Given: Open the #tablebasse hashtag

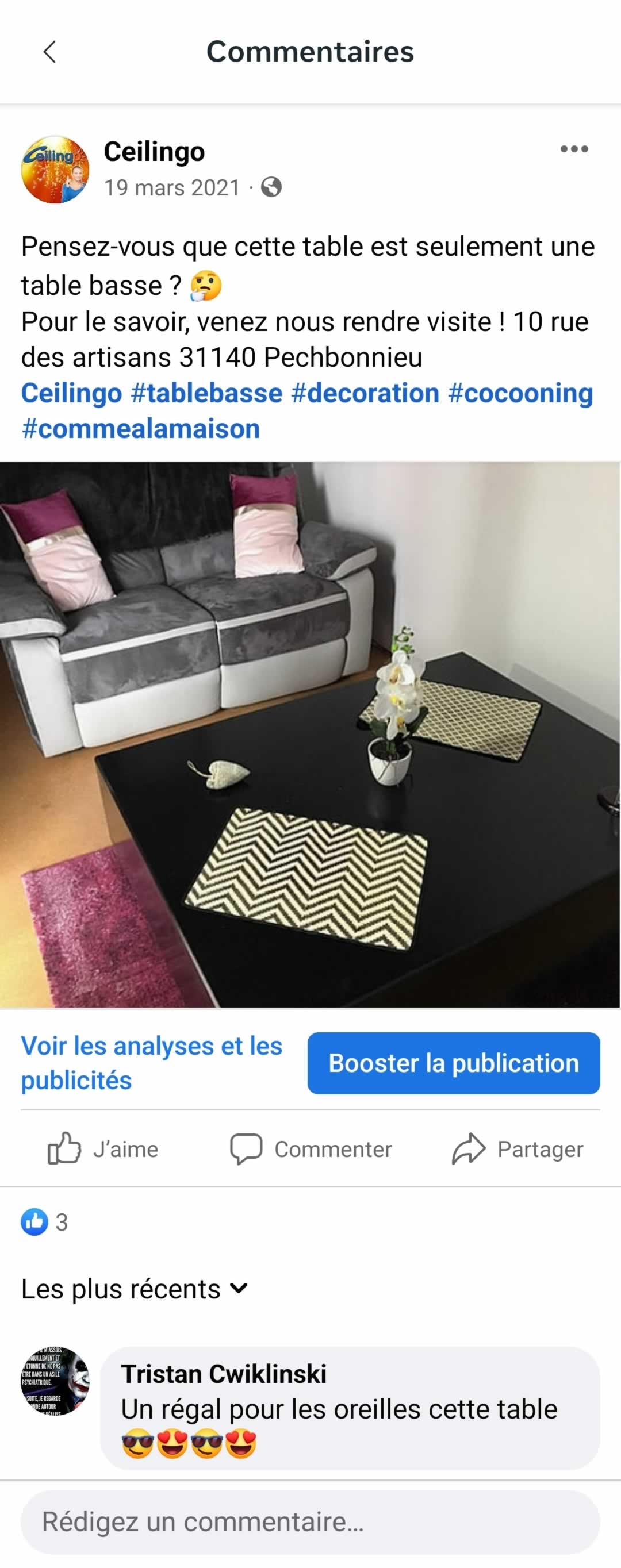Looking at the screenshot, I should point(206,393).
